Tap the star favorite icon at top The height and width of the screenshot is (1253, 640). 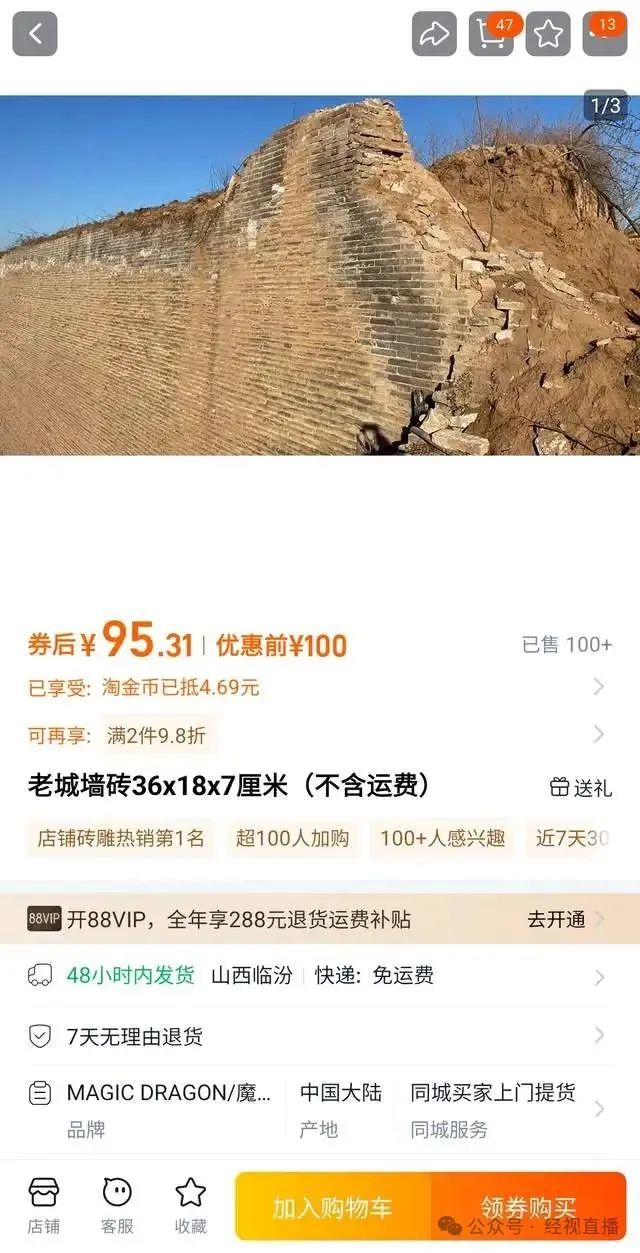548,34
